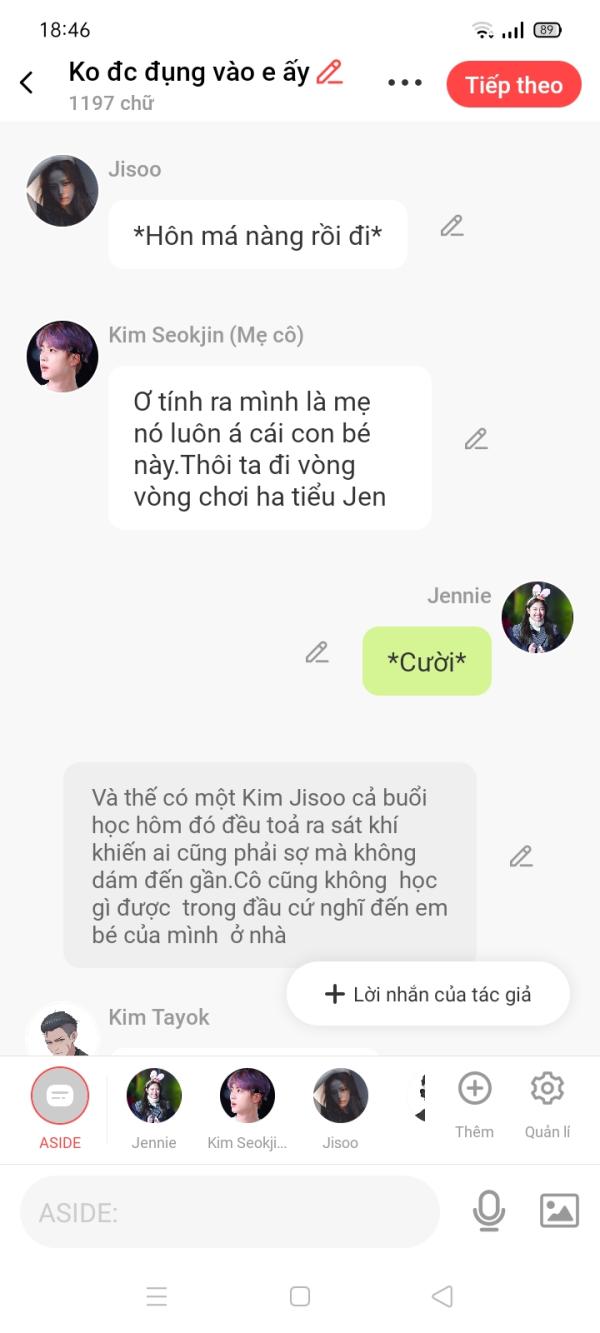Edit Jisoo's message "Hôn má nàng rồi đi"
600x1333 pixels.
point(452,226)
